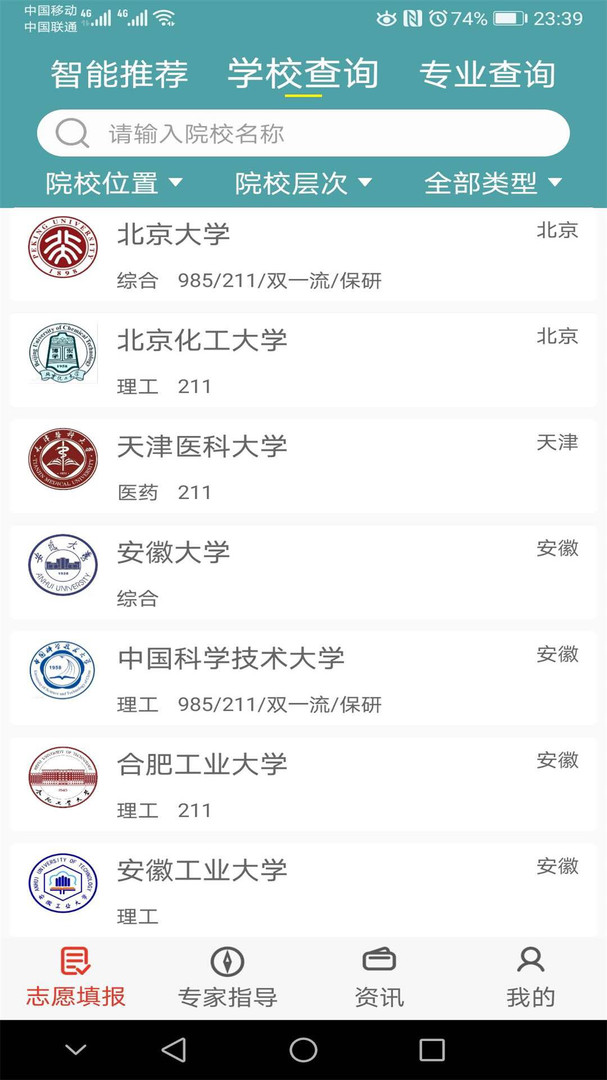607x1080 pixels.
Task: View 天津医科大学 details
Action: pos(303,466)
